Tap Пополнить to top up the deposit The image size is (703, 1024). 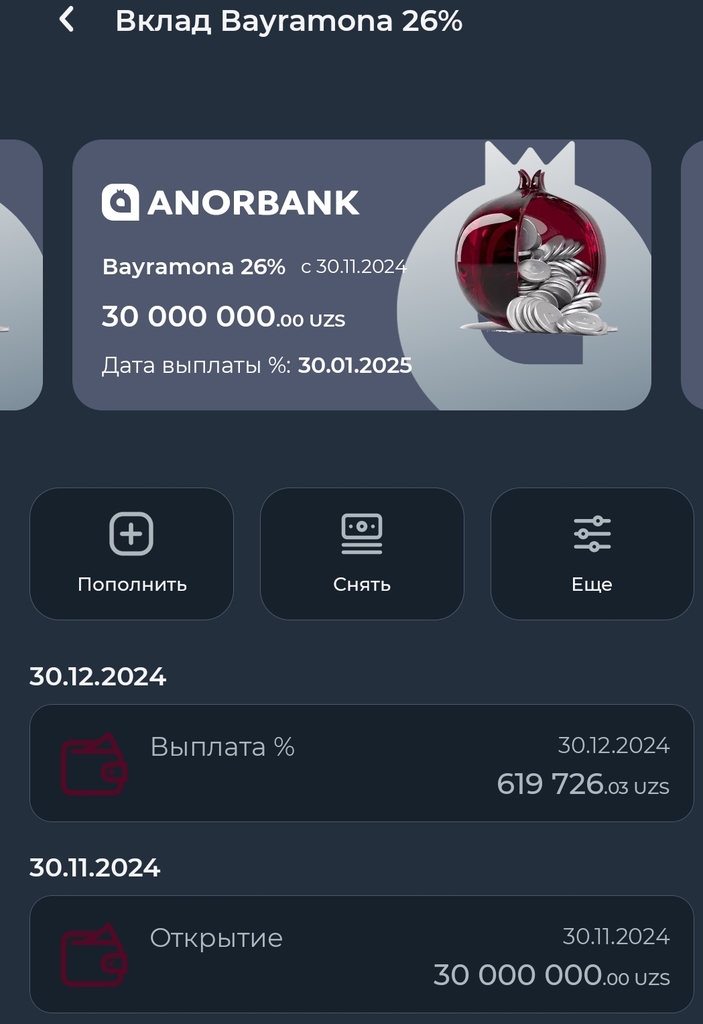(131, 554)
